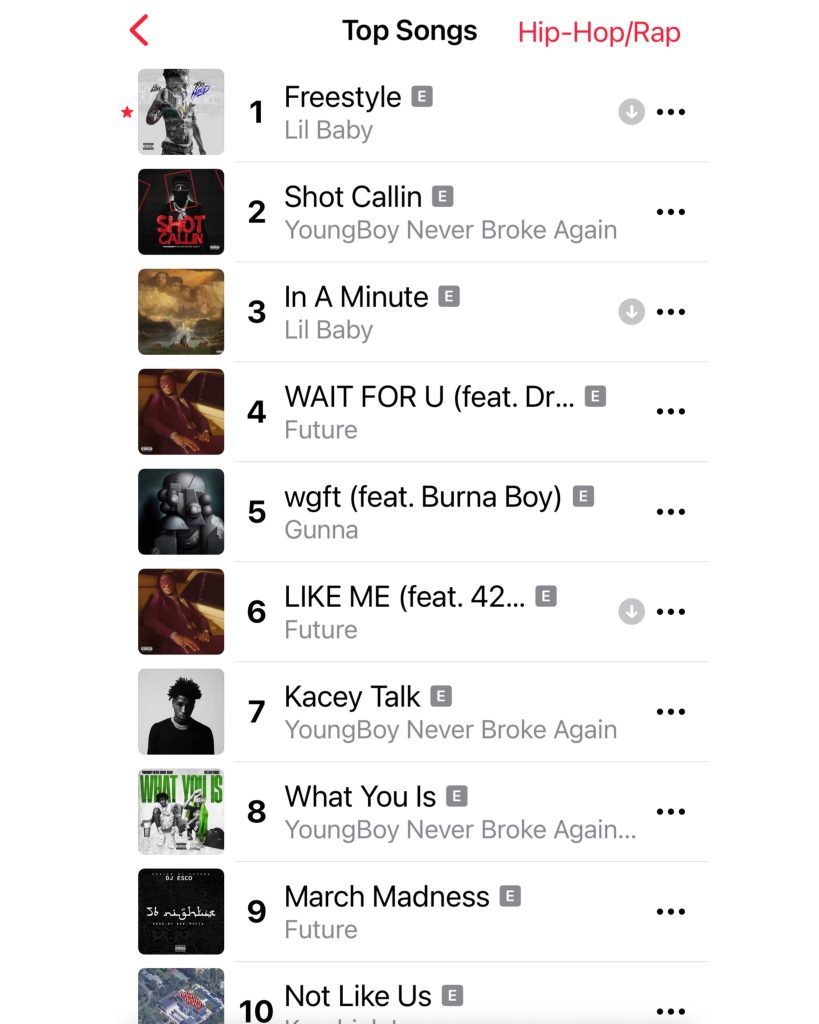Download the song LIKE ME
Viewport: 819px width, 1024px height.
(x=631, y=611)
